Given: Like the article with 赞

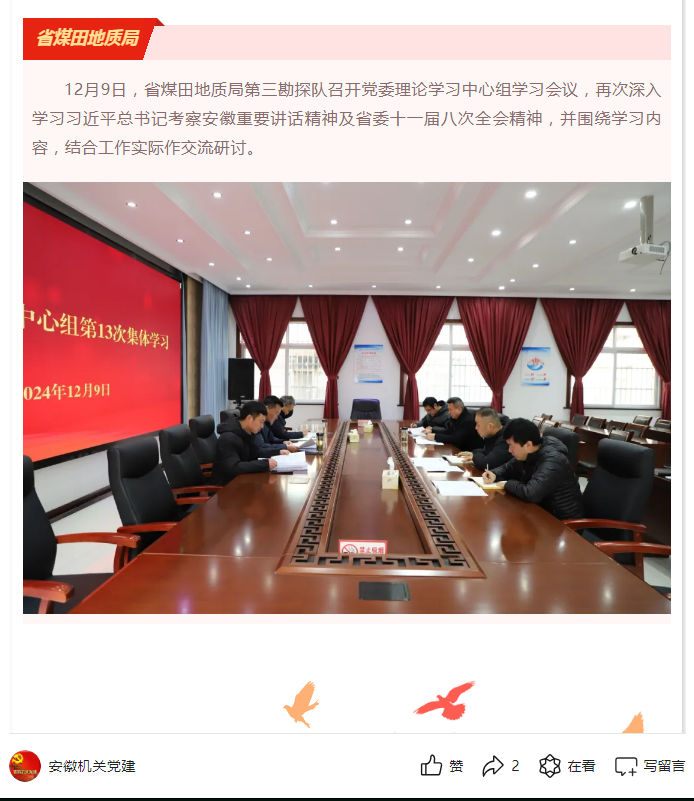Looking at the screenshot, I should click(441, 766).
